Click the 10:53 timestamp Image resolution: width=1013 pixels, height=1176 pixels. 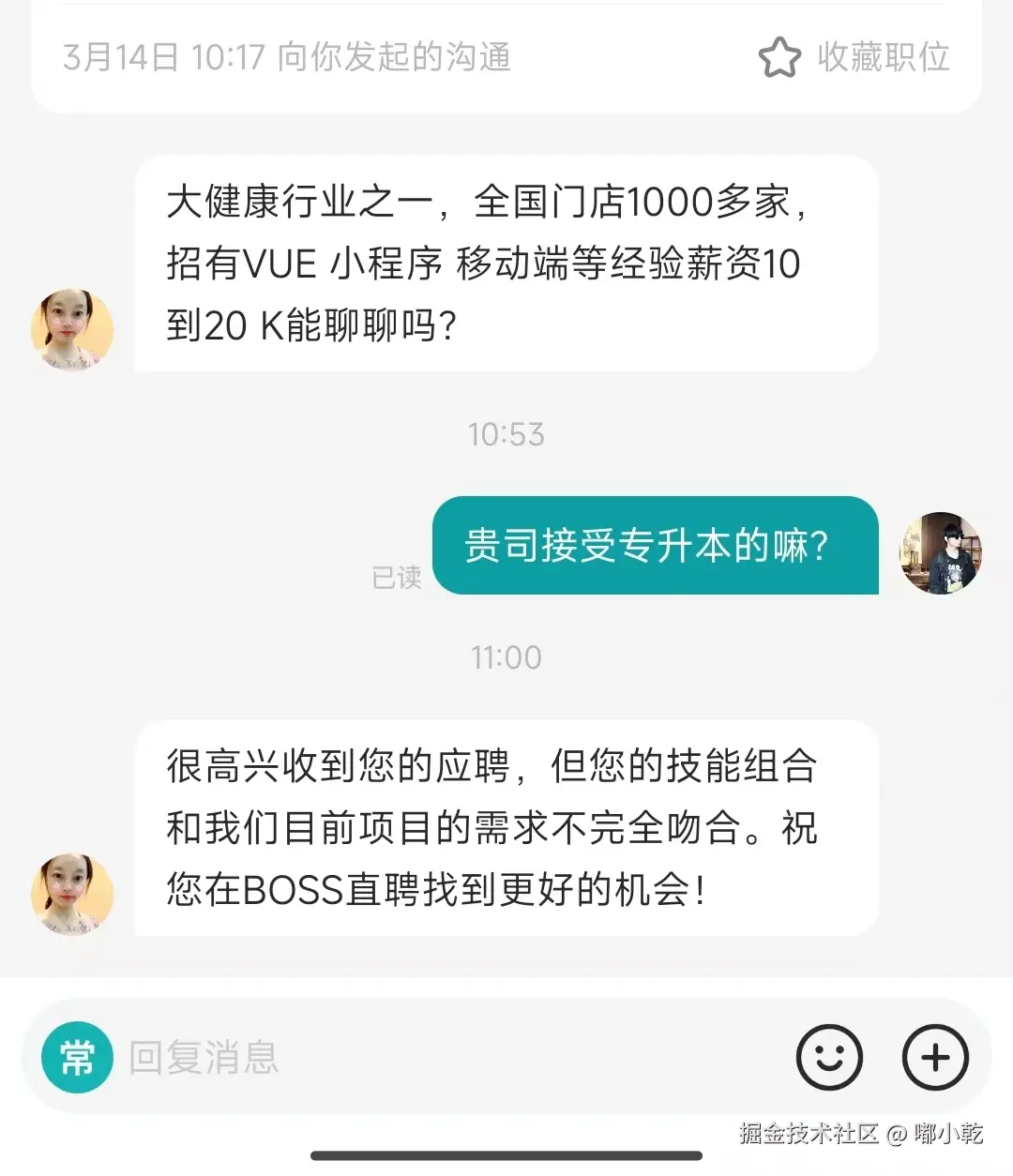click(x=506, y=433)
